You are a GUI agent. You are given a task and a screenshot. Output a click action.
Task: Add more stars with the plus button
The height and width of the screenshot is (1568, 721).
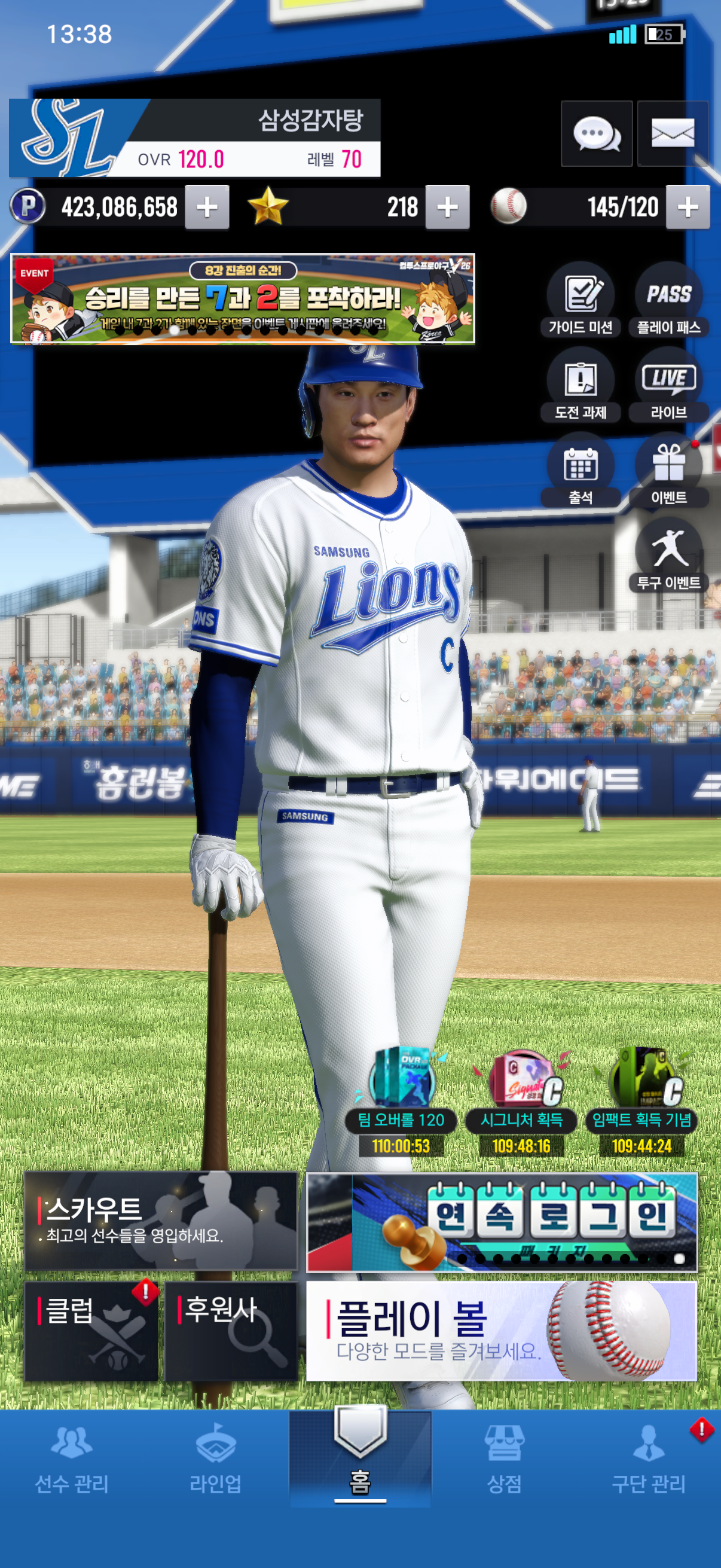[447, 208]
